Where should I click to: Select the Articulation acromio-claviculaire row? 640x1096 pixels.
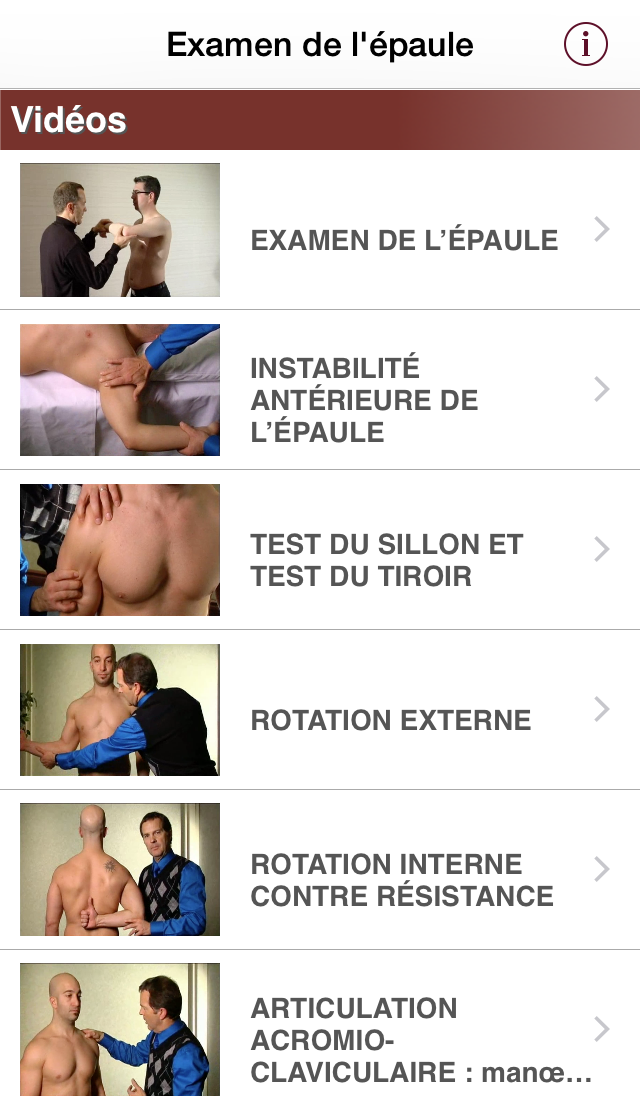pos(420,1040)
